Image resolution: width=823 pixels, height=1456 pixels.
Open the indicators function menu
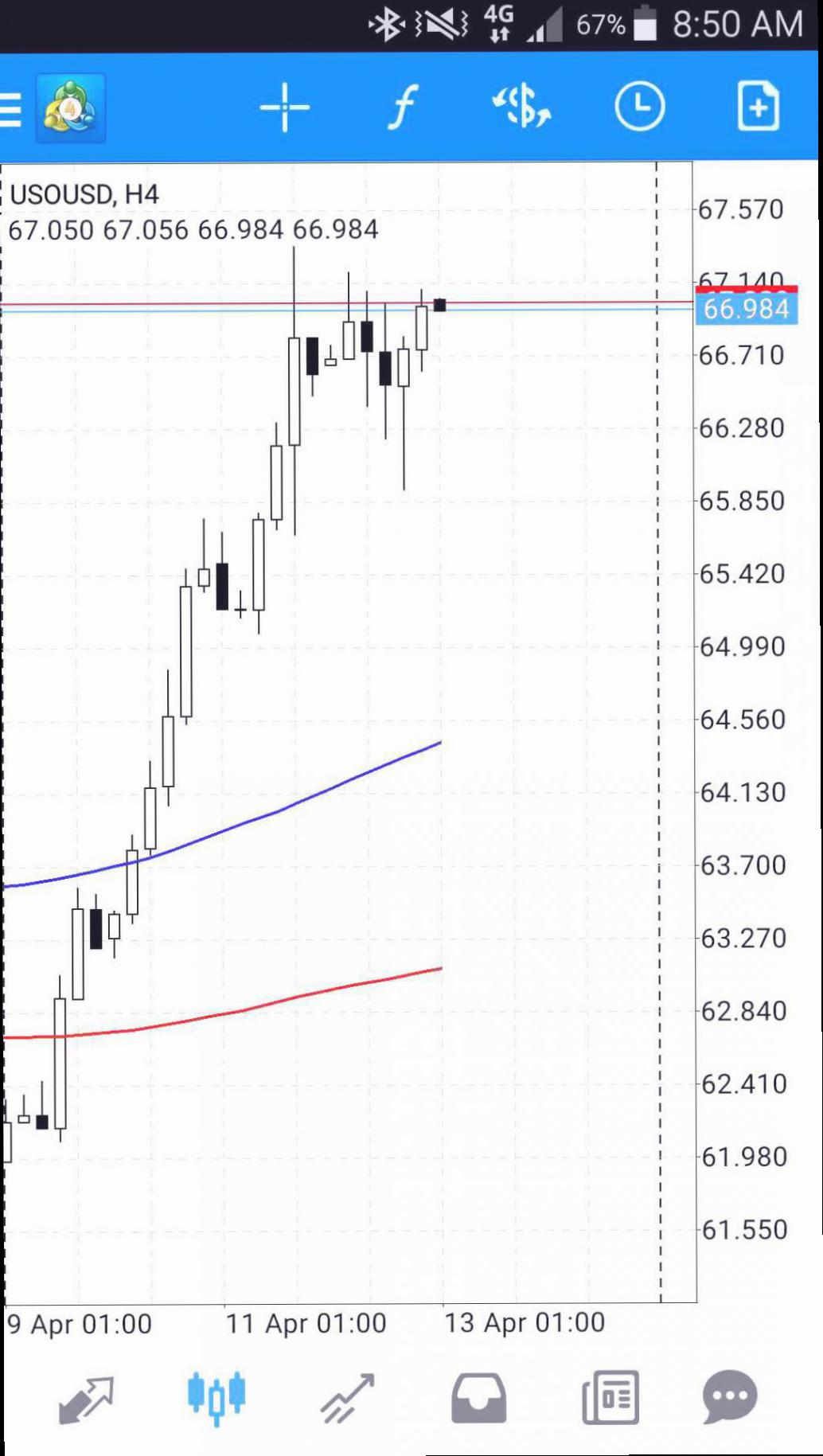point(403,107)
